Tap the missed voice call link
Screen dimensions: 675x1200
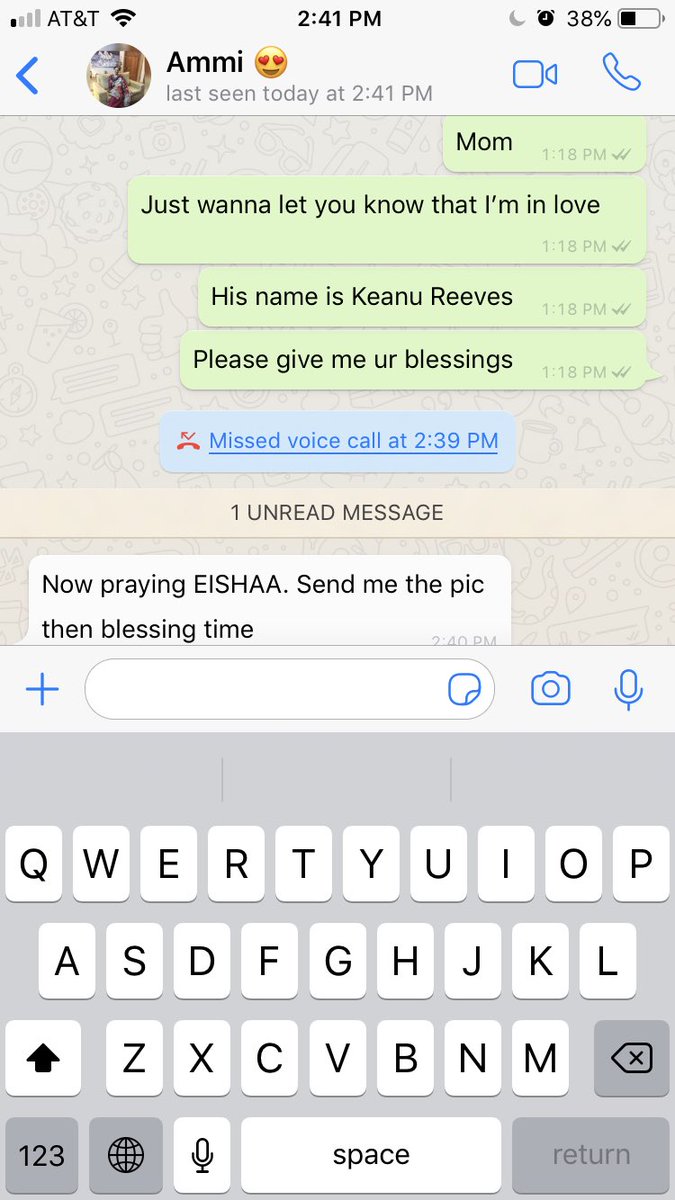click(352, 441)
